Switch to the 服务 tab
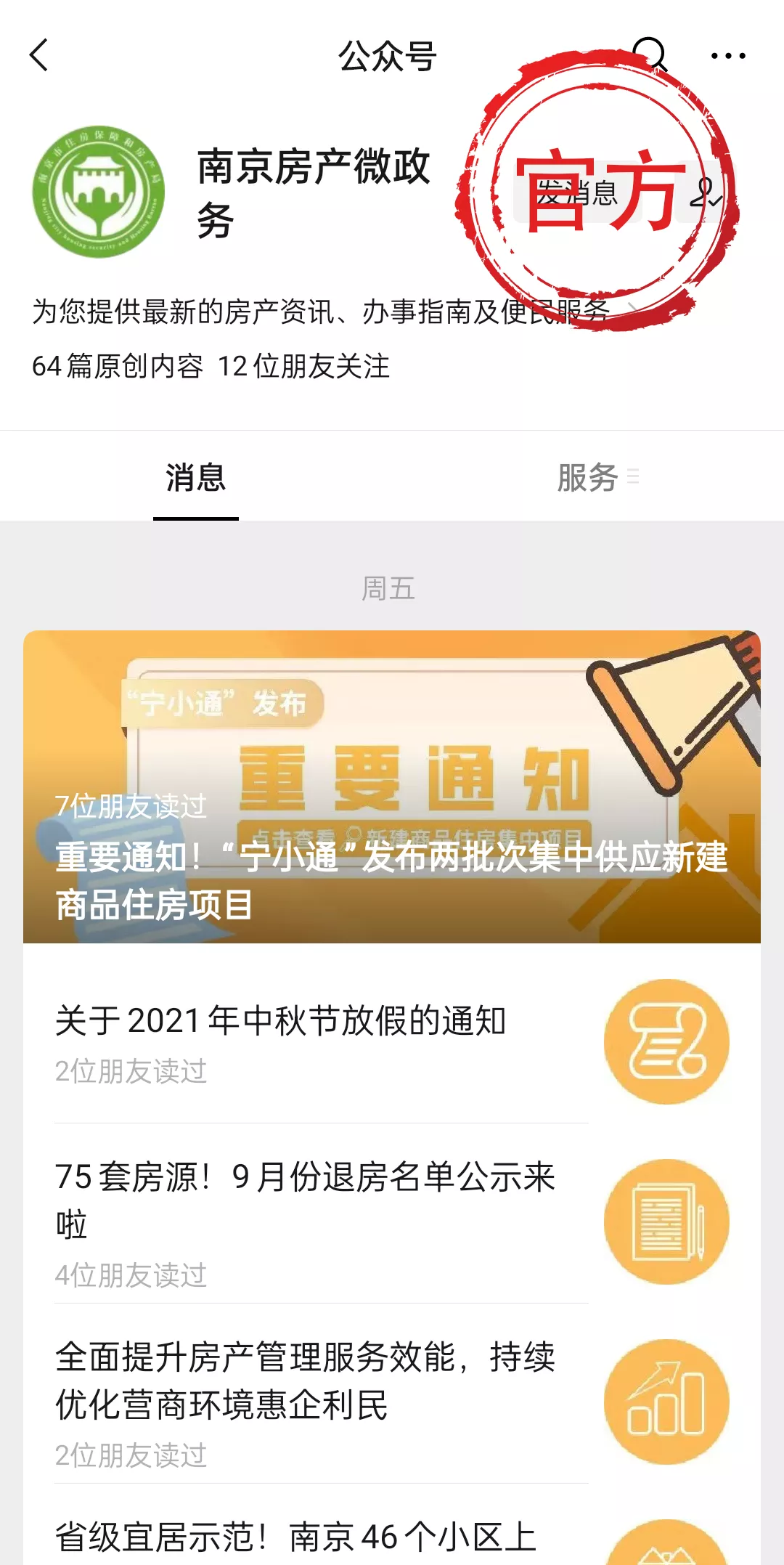Image resolution: width=784 pixels, height=1565 pixels. pyautogui.click(x=588, y=477)
